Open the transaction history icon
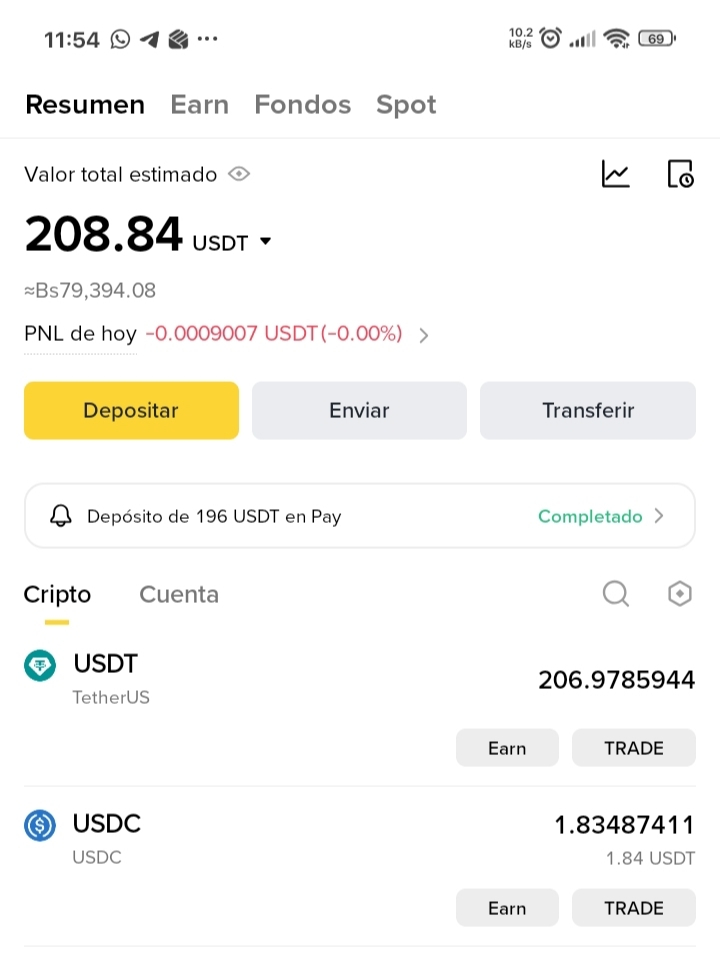 click(680, 174)
